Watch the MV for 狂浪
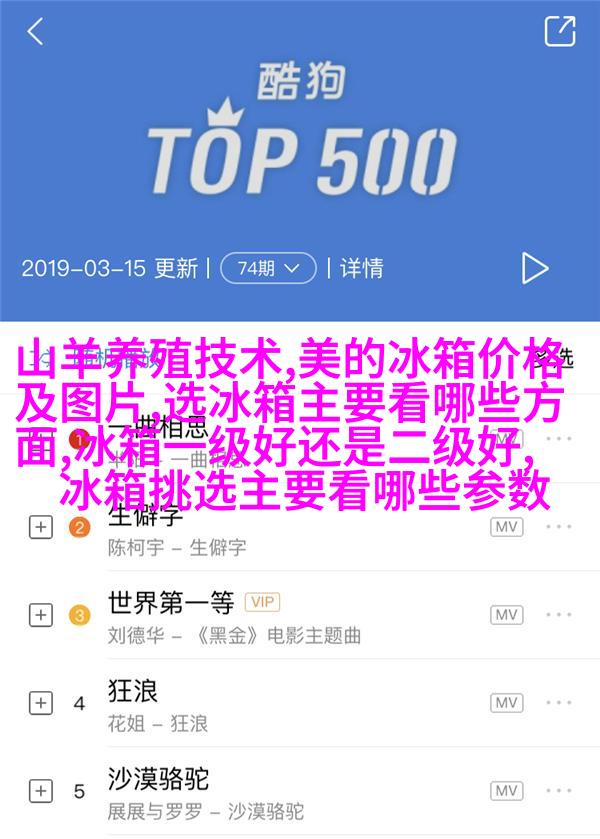The height and width of the screenshot is (839, 600). pyautogui.click(x=507, y=703)
